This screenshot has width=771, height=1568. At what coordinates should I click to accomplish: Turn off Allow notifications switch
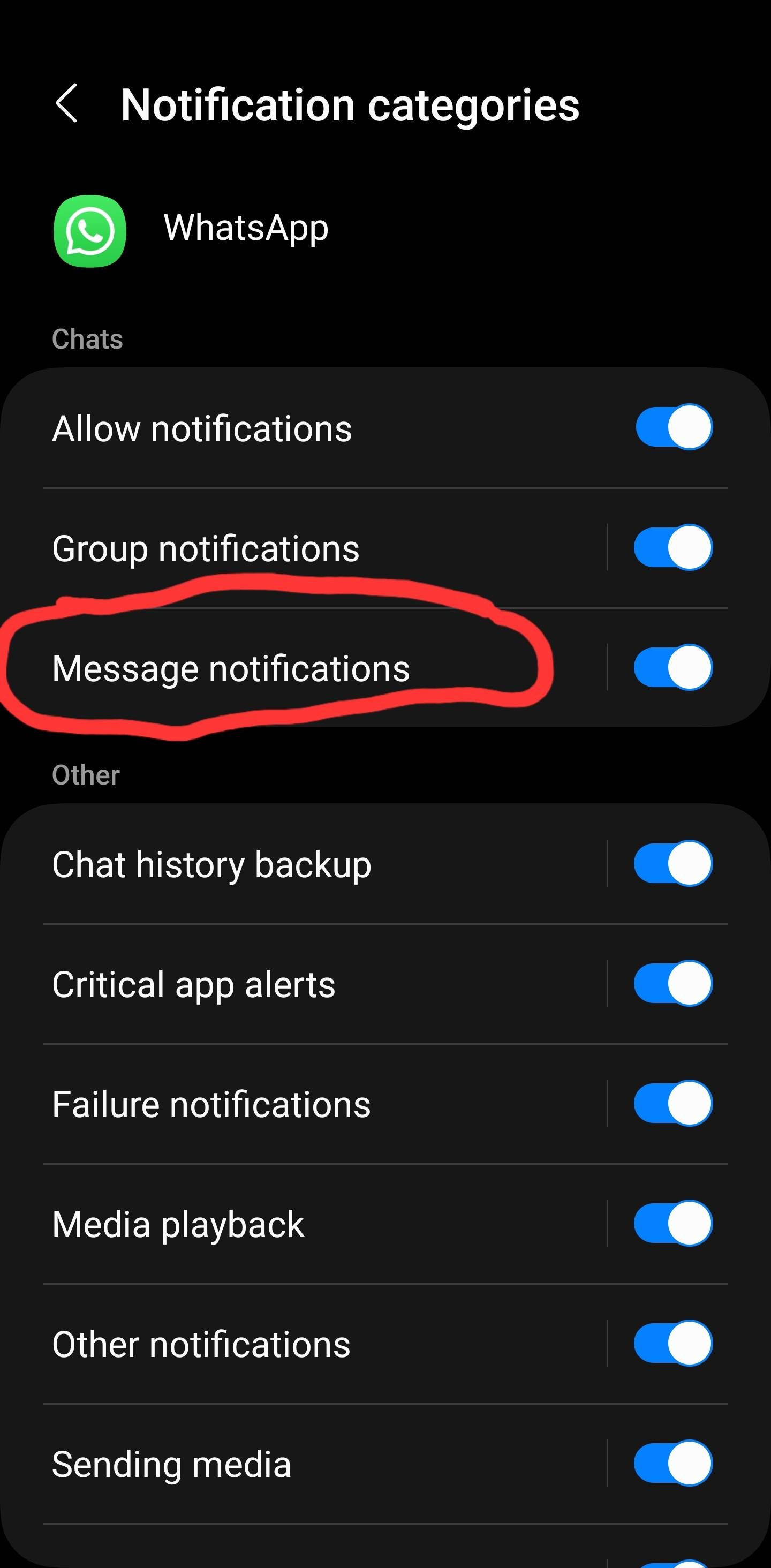[674, 427]
